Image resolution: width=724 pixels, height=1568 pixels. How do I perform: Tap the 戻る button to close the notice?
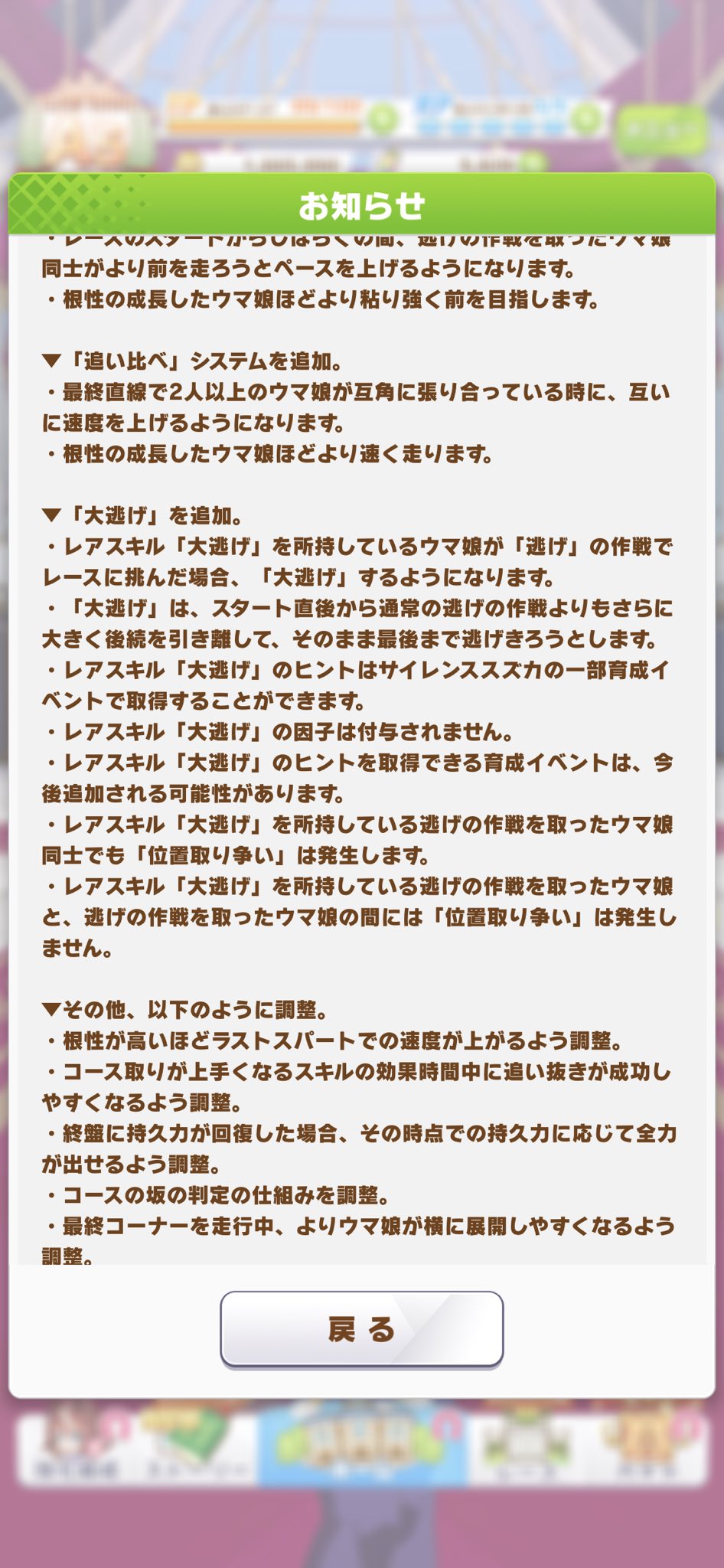[x=361, y=1328]
